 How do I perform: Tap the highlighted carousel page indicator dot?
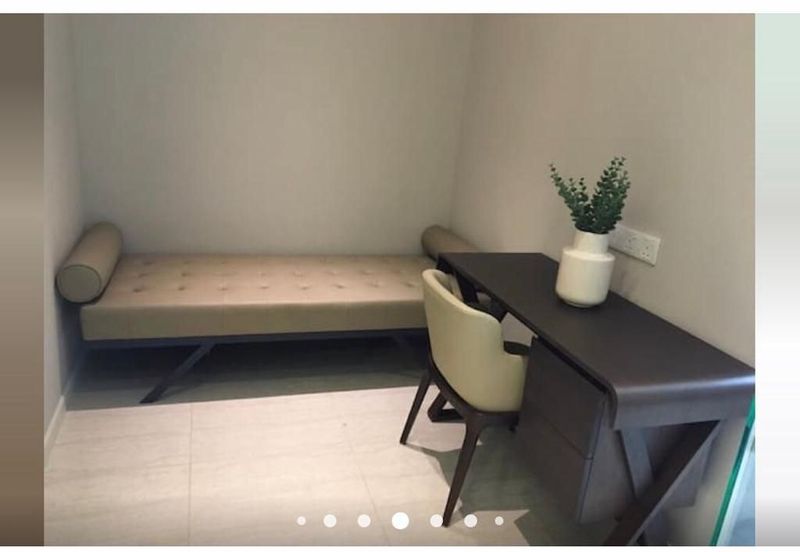pos(400,520)
